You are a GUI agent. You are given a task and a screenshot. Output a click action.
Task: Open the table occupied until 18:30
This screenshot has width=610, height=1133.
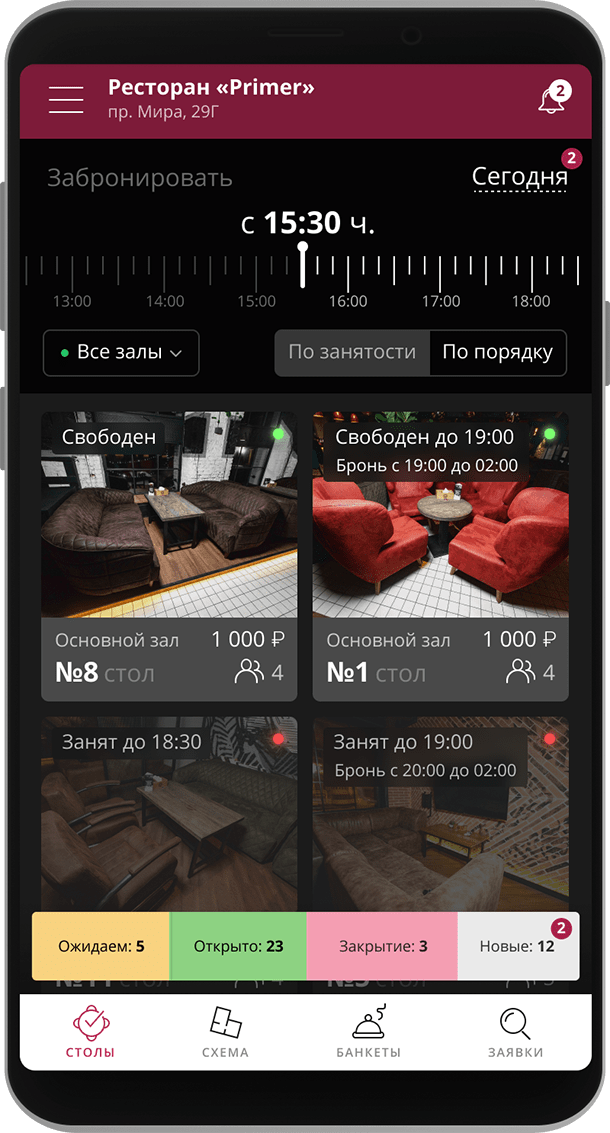point(169,810)
